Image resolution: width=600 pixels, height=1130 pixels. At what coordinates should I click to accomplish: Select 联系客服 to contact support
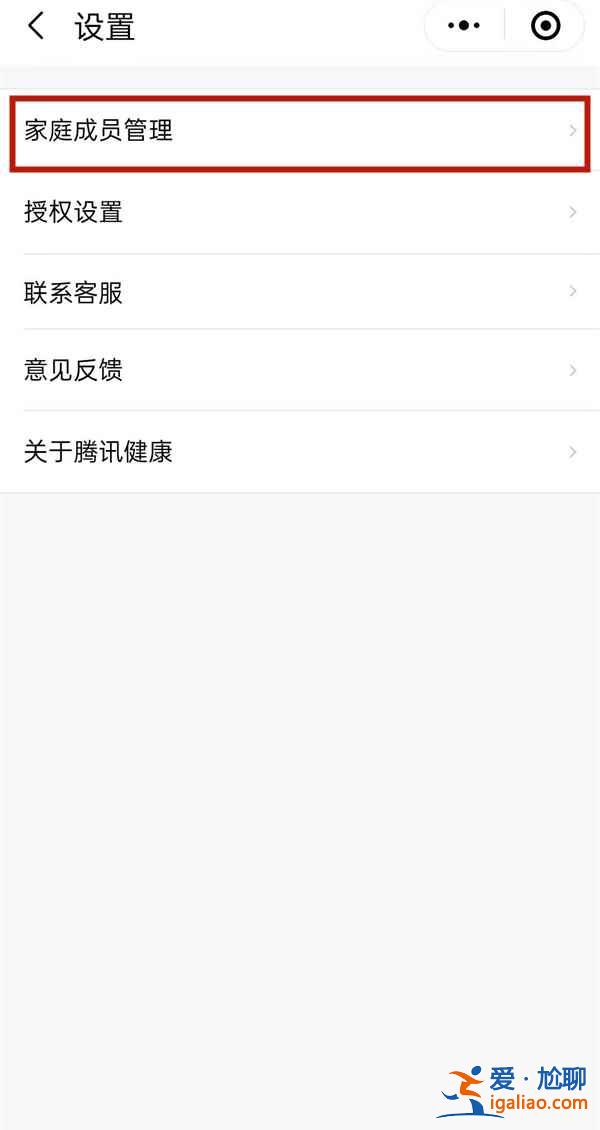click(300, 292)
